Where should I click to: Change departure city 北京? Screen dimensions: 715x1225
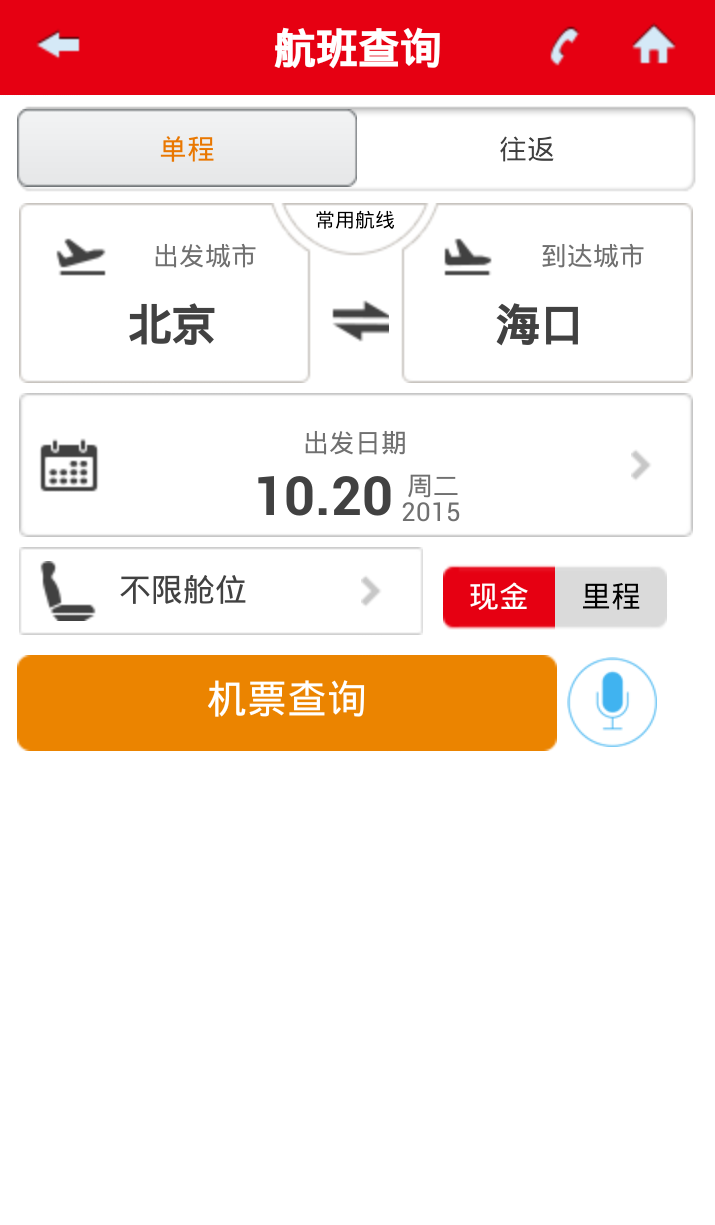165,293
